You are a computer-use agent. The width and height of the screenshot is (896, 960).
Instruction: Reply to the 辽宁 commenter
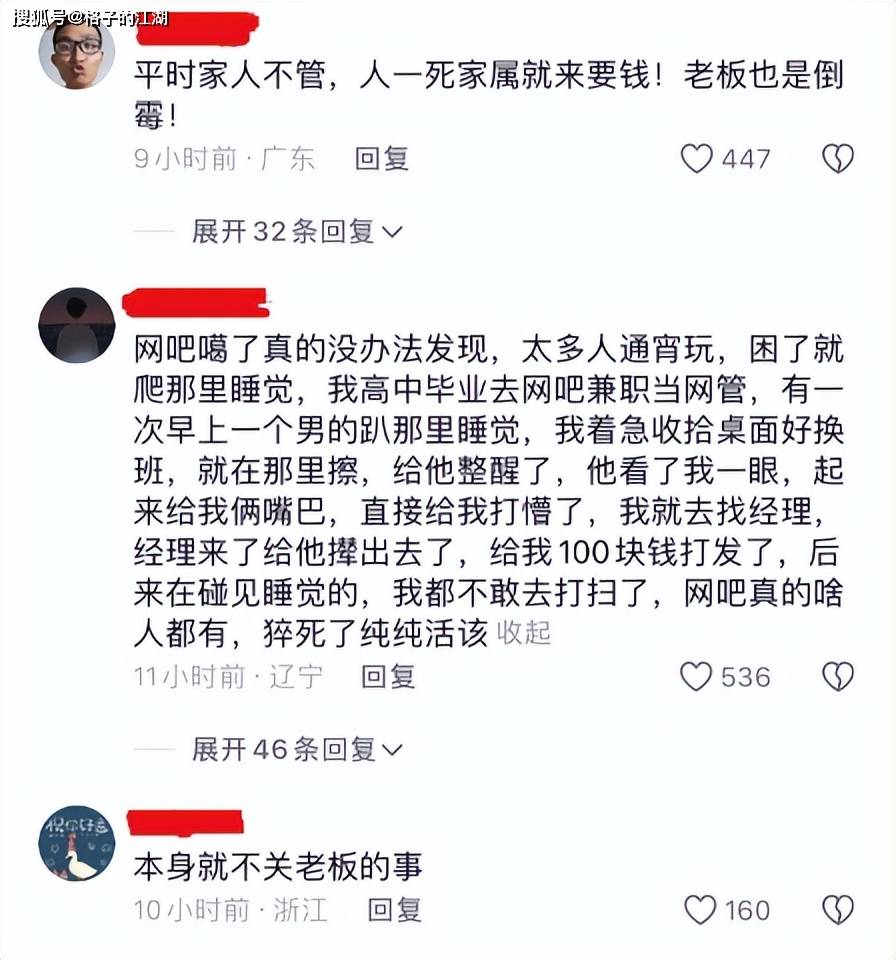click(388, 677)
